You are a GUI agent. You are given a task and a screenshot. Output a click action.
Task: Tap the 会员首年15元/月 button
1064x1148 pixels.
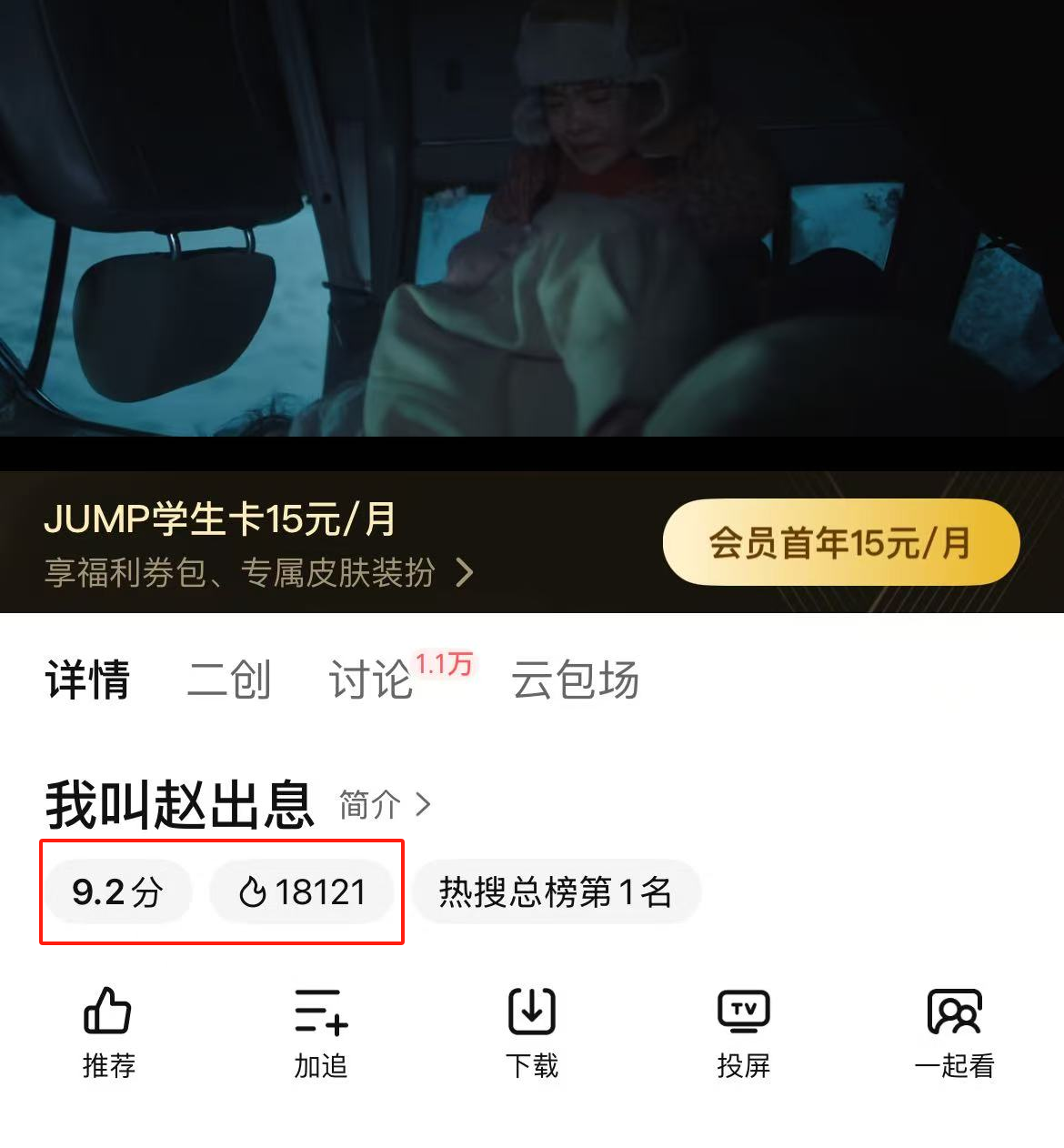click(x=840, y=542)
